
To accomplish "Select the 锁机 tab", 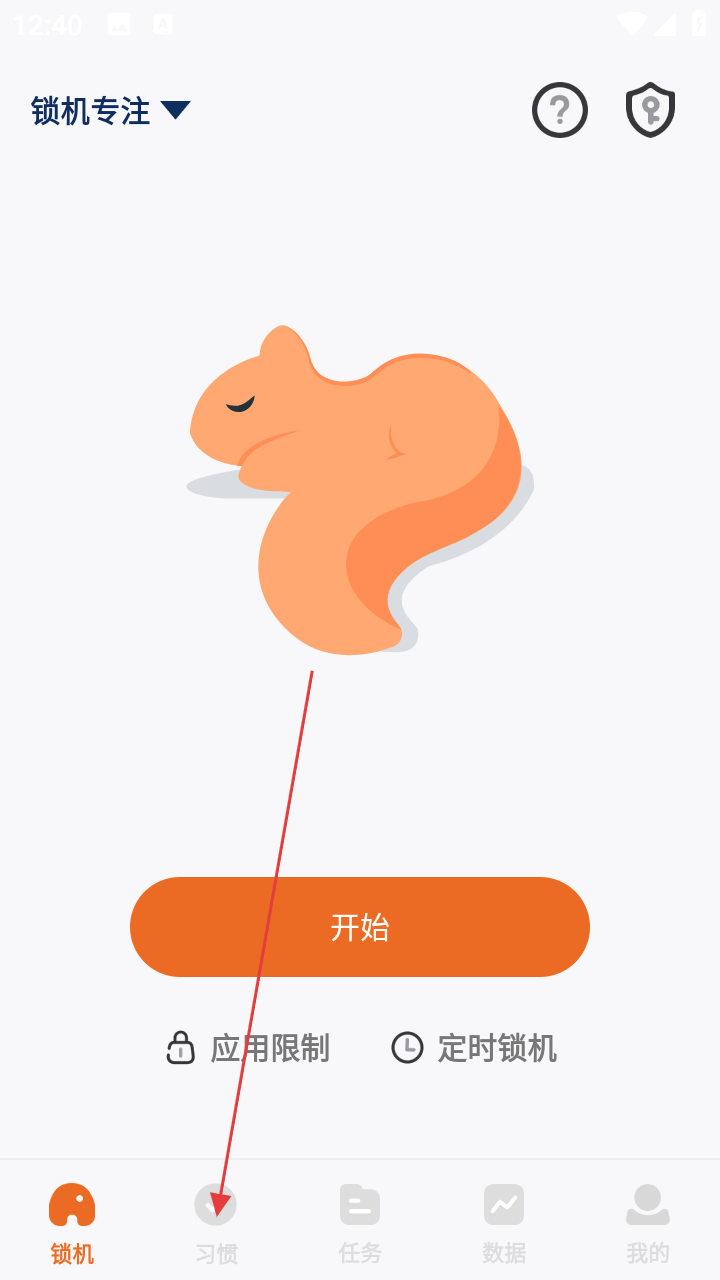I will click(72, 1223).
